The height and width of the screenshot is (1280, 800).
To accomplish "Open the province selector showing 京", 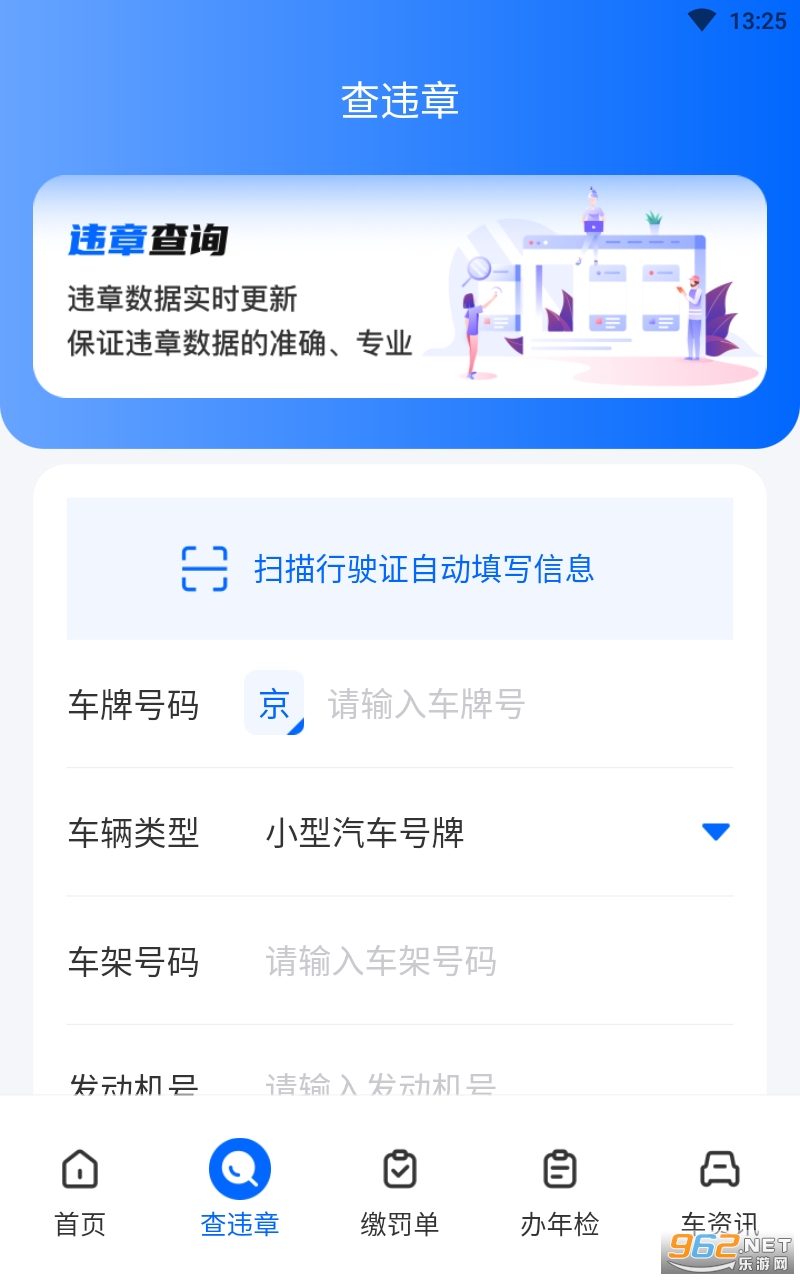I will (x=274, y=703).
